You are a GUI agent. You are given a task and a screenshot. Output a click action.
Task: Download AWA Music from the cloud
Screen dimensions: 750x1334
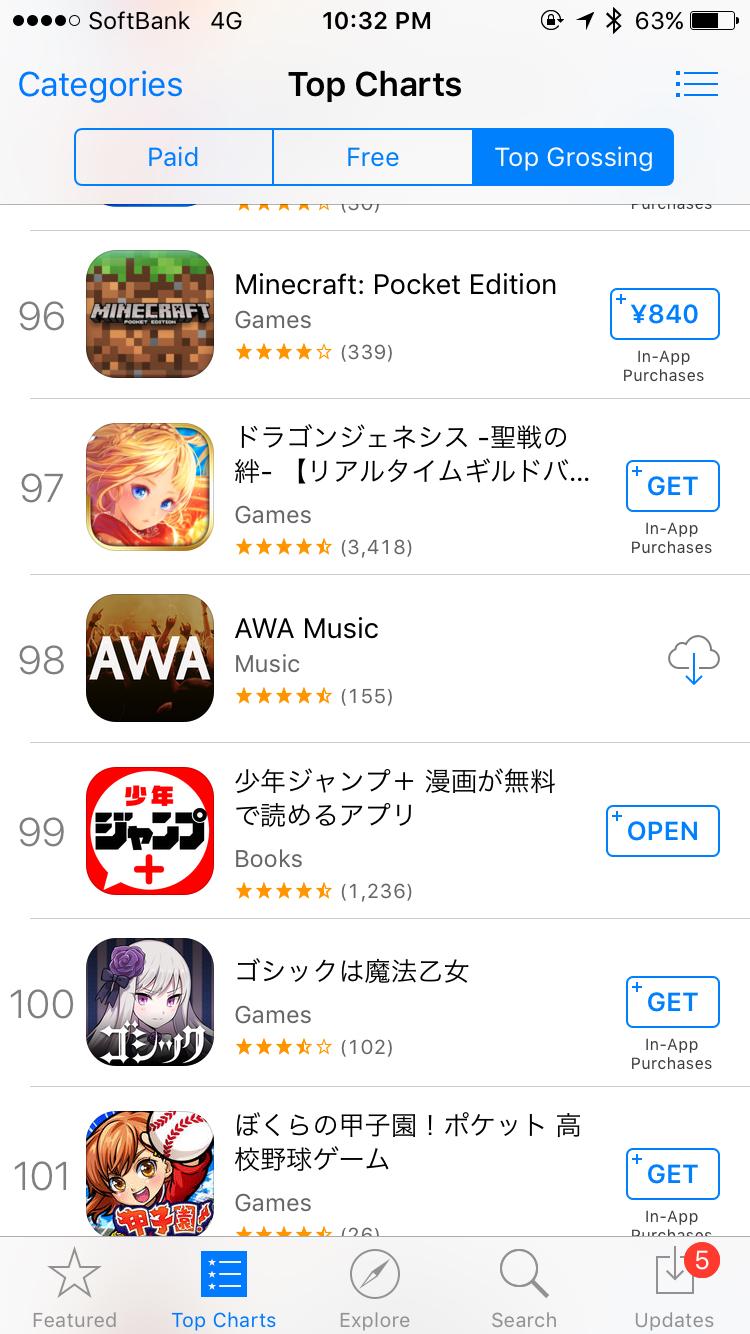pos(693,659)
